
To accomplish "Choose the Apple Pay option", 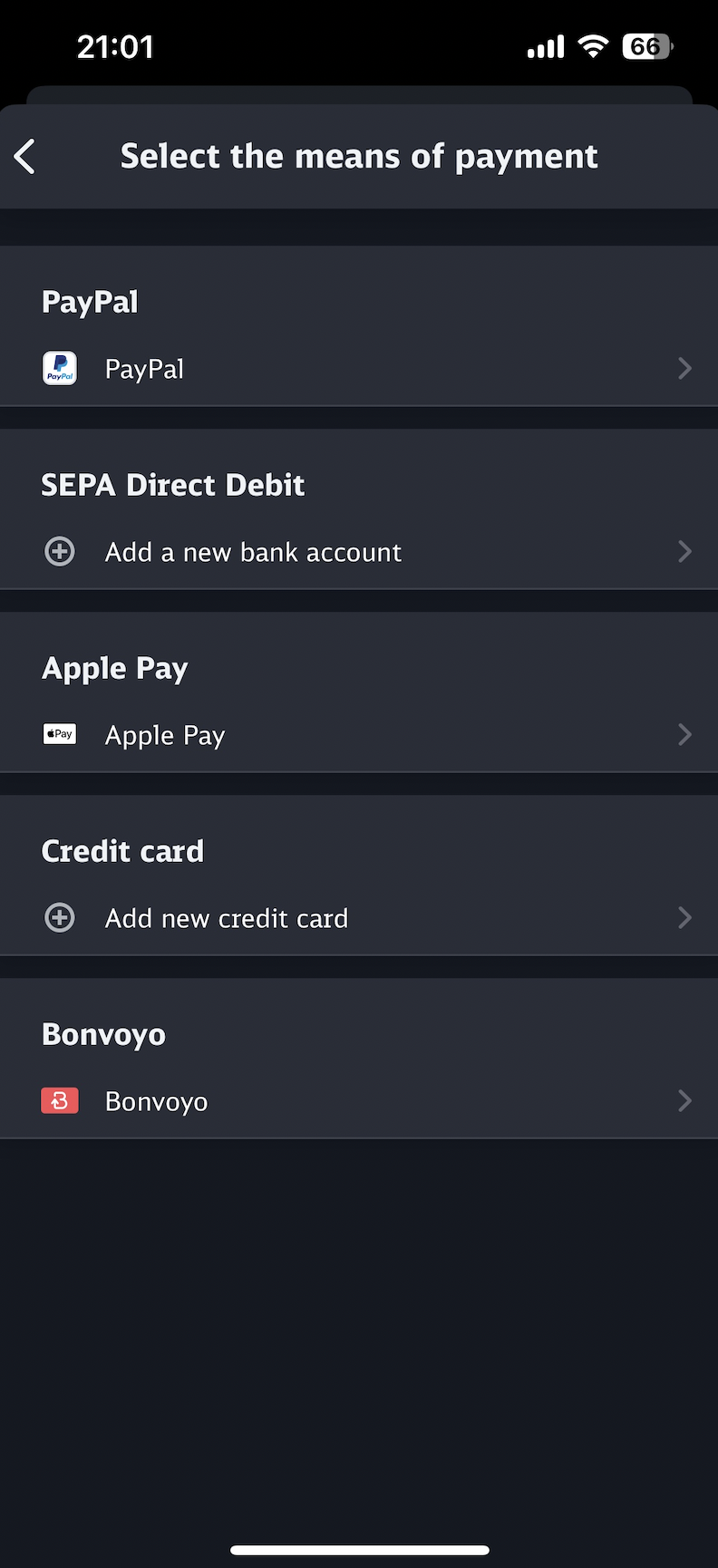I will pos(359,735).
